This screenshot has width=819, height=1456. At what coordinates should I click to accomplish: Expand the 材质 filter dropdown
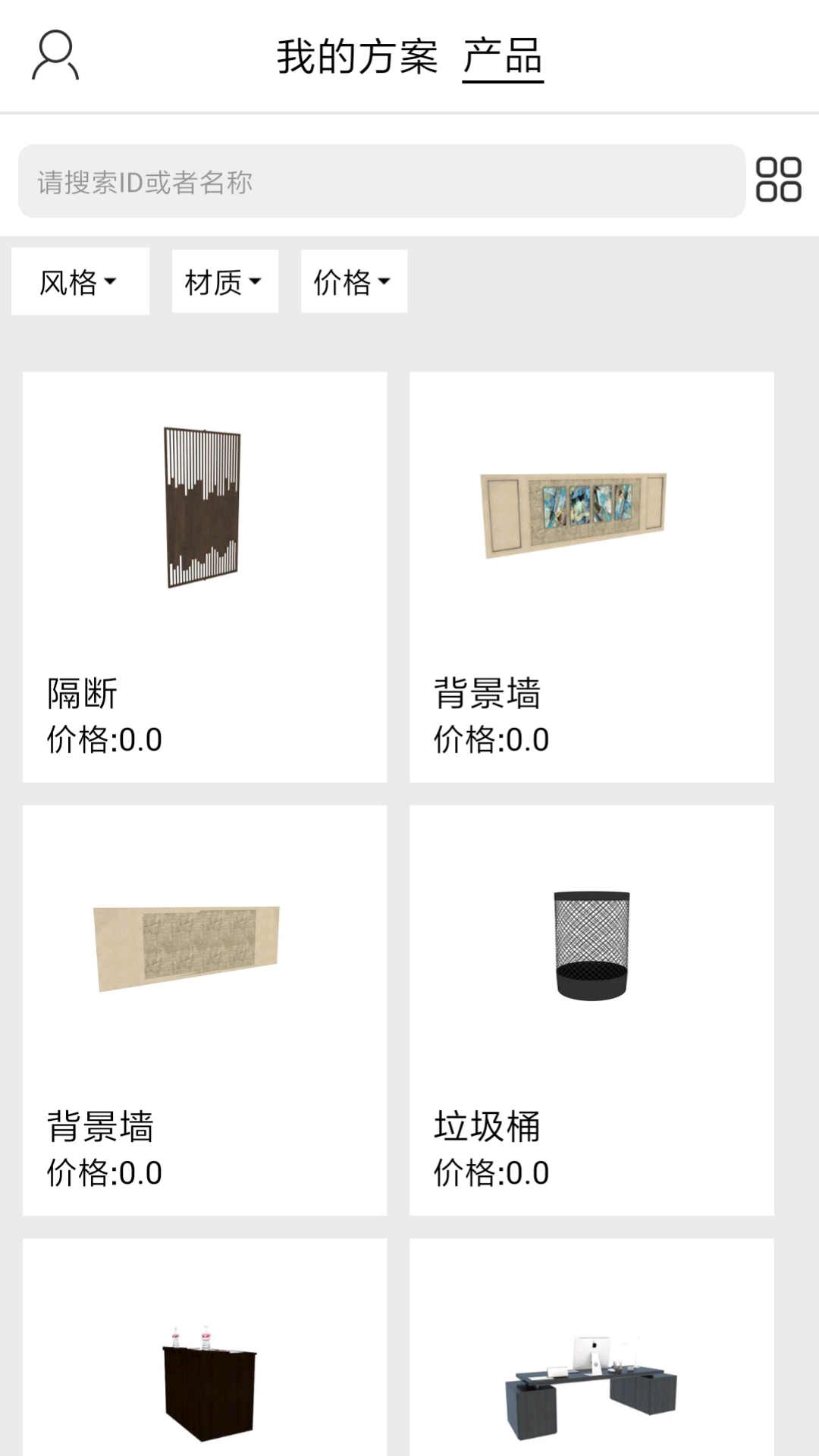click(x=224, y=281)
